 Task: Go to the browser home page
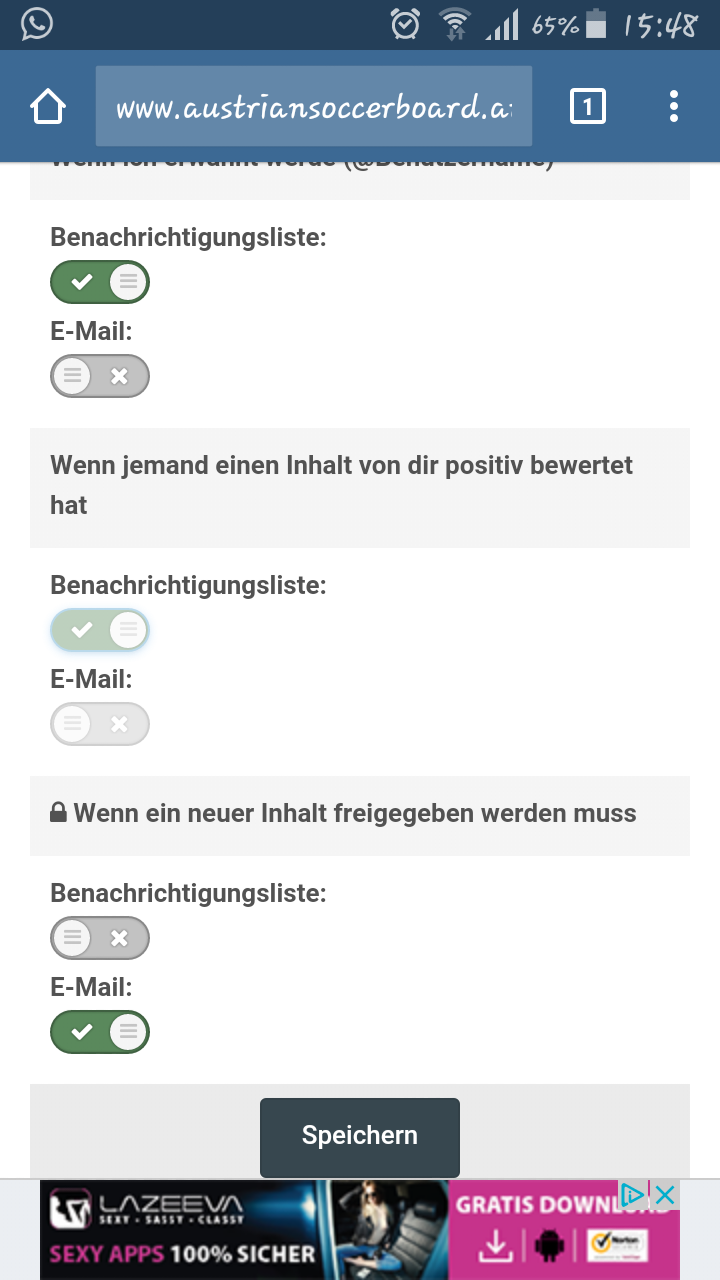(48, 107)
